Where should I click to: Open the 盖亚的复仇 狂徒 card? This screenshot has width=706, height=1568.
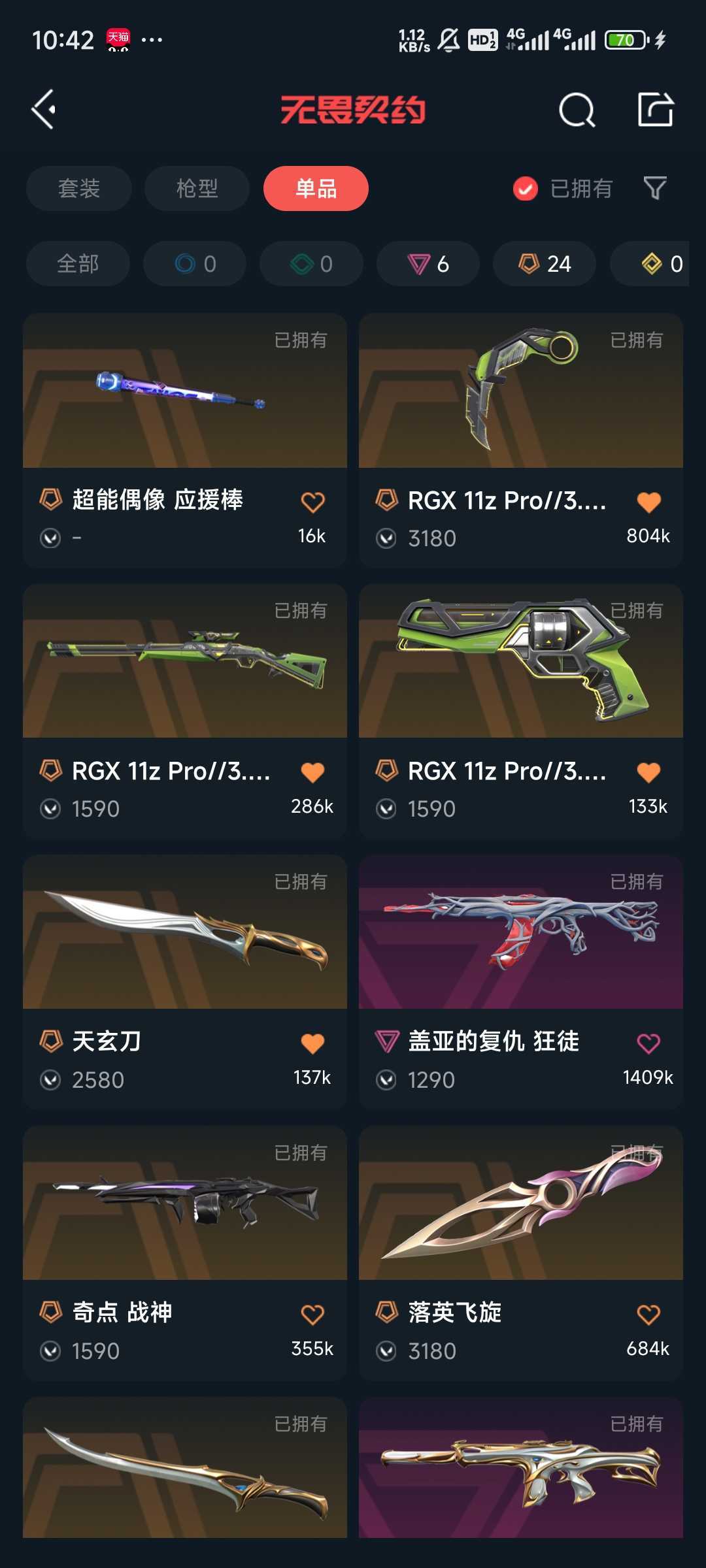coord(521,982)
